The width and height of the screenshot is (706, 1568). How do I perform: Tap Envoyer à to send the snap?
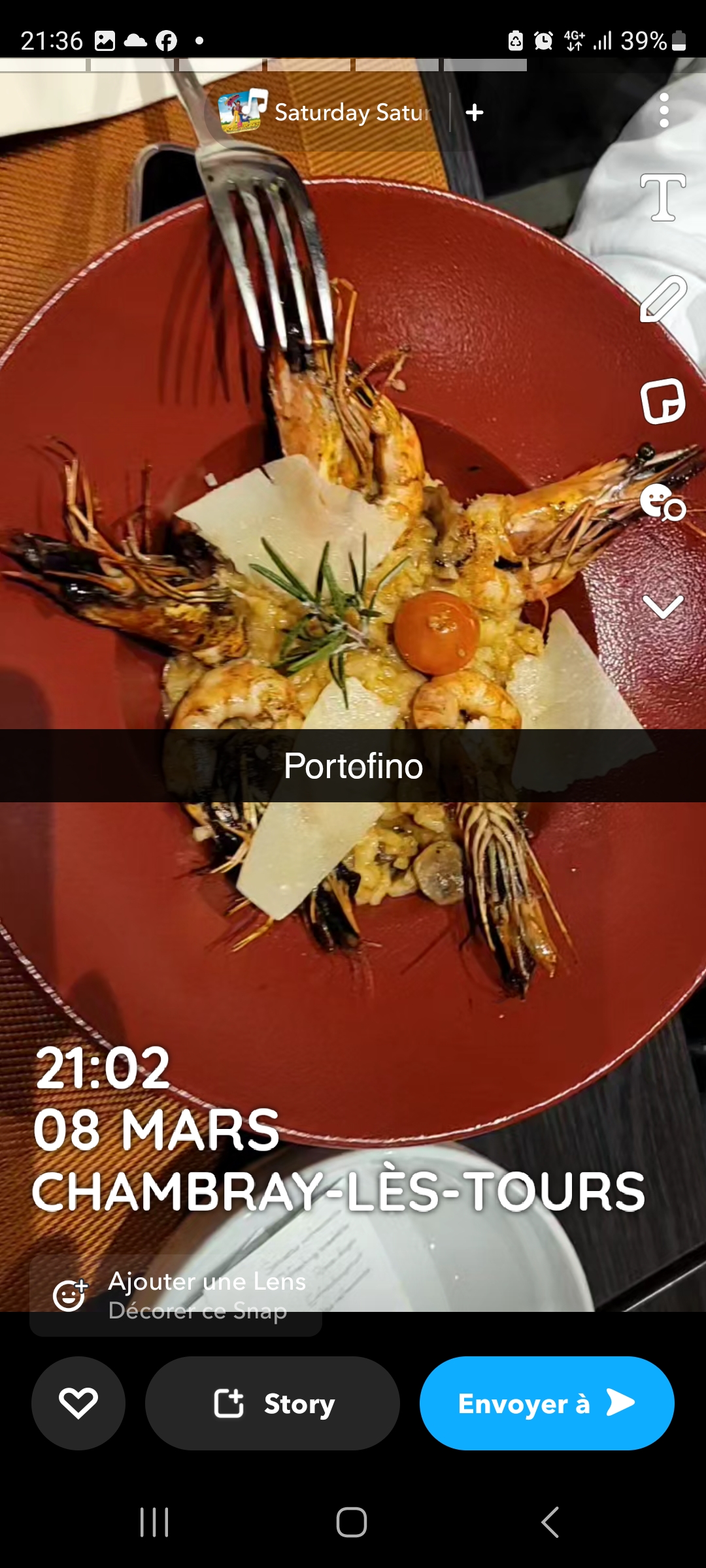pyautogui.click(x=546, y=1403)
